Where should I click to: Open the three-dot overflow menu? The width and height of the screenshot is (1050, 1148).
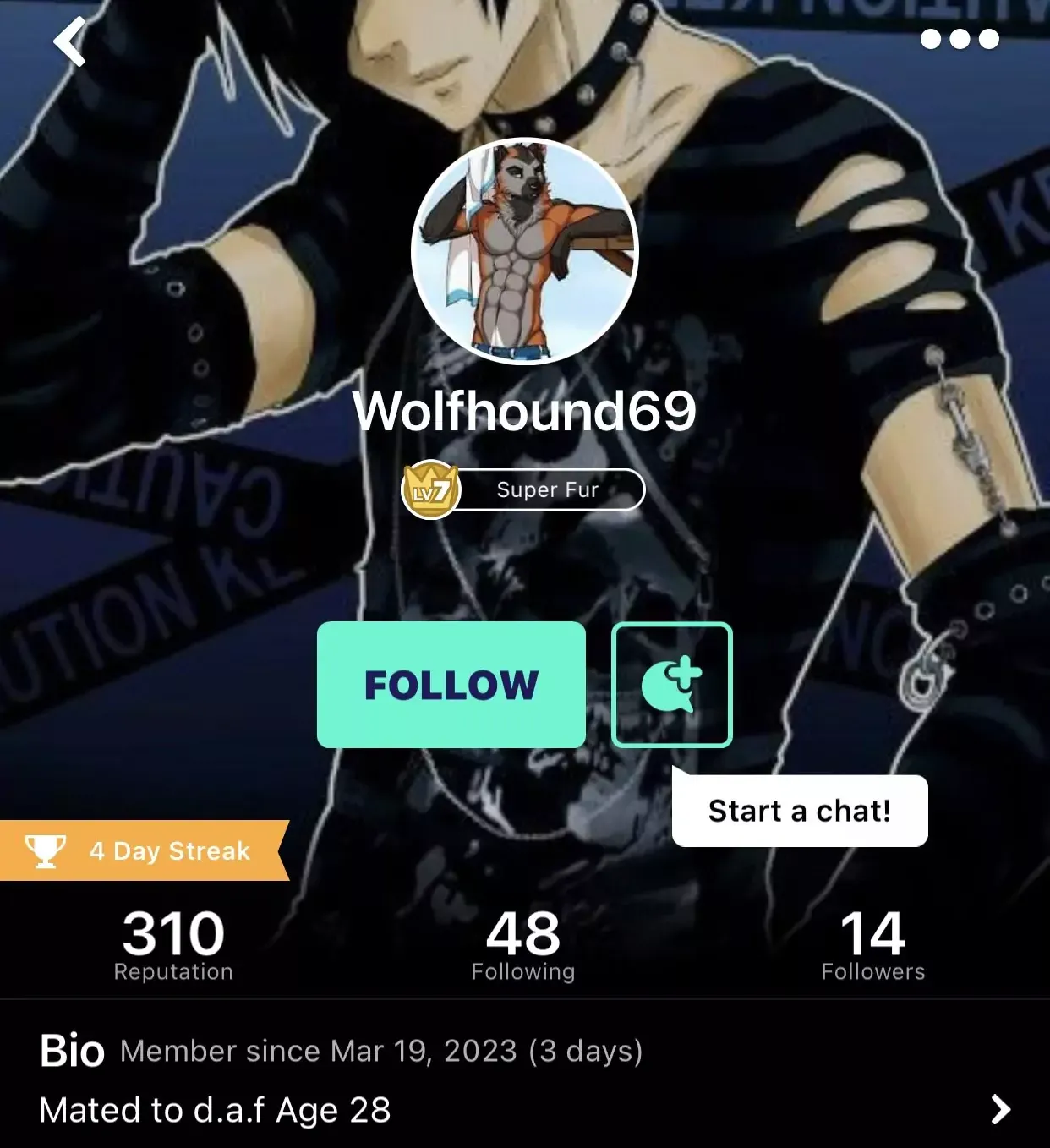tap(960, 39)
